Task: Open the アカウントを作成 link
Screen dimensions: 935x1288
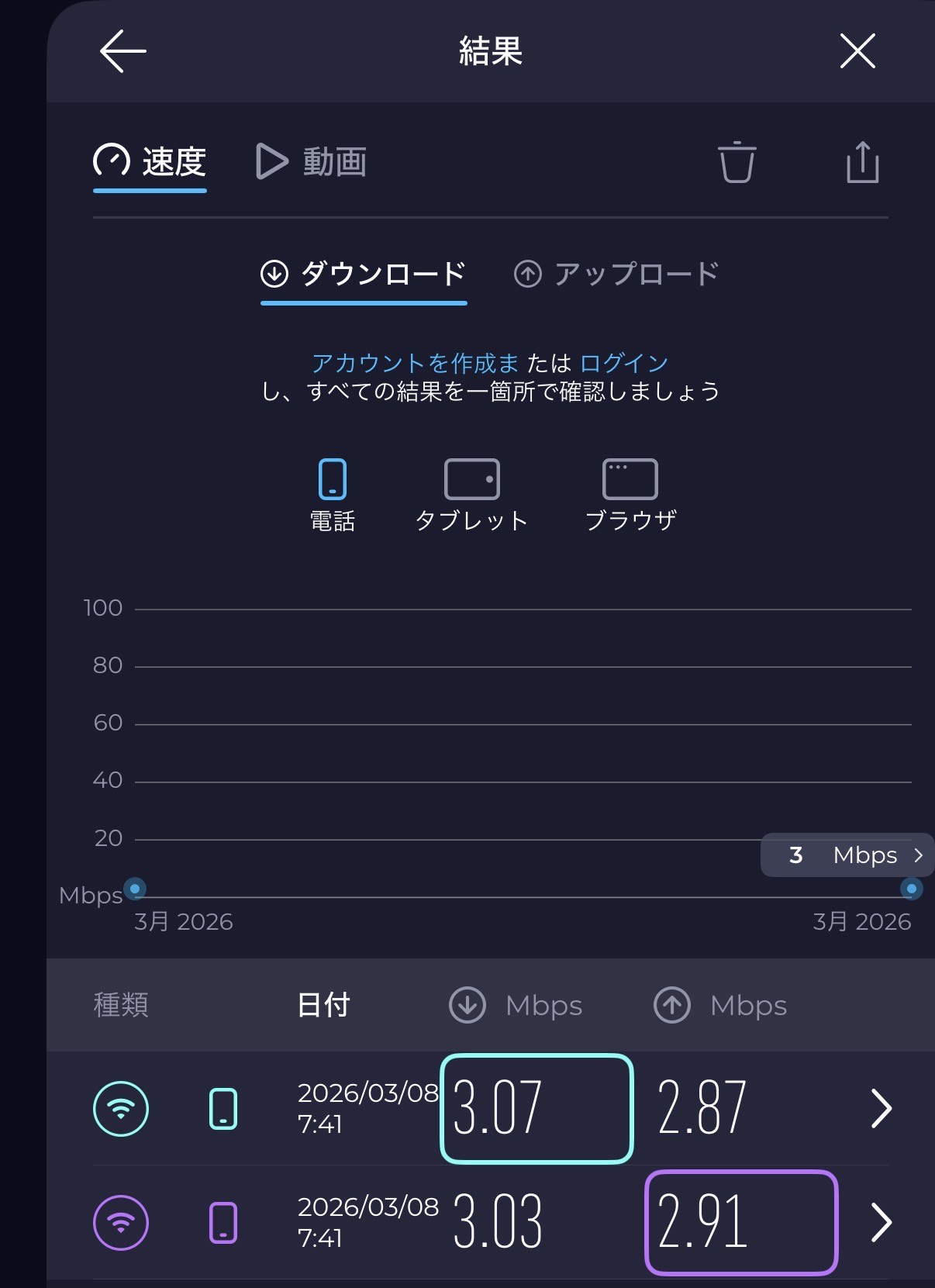Action: coord(415,363)
